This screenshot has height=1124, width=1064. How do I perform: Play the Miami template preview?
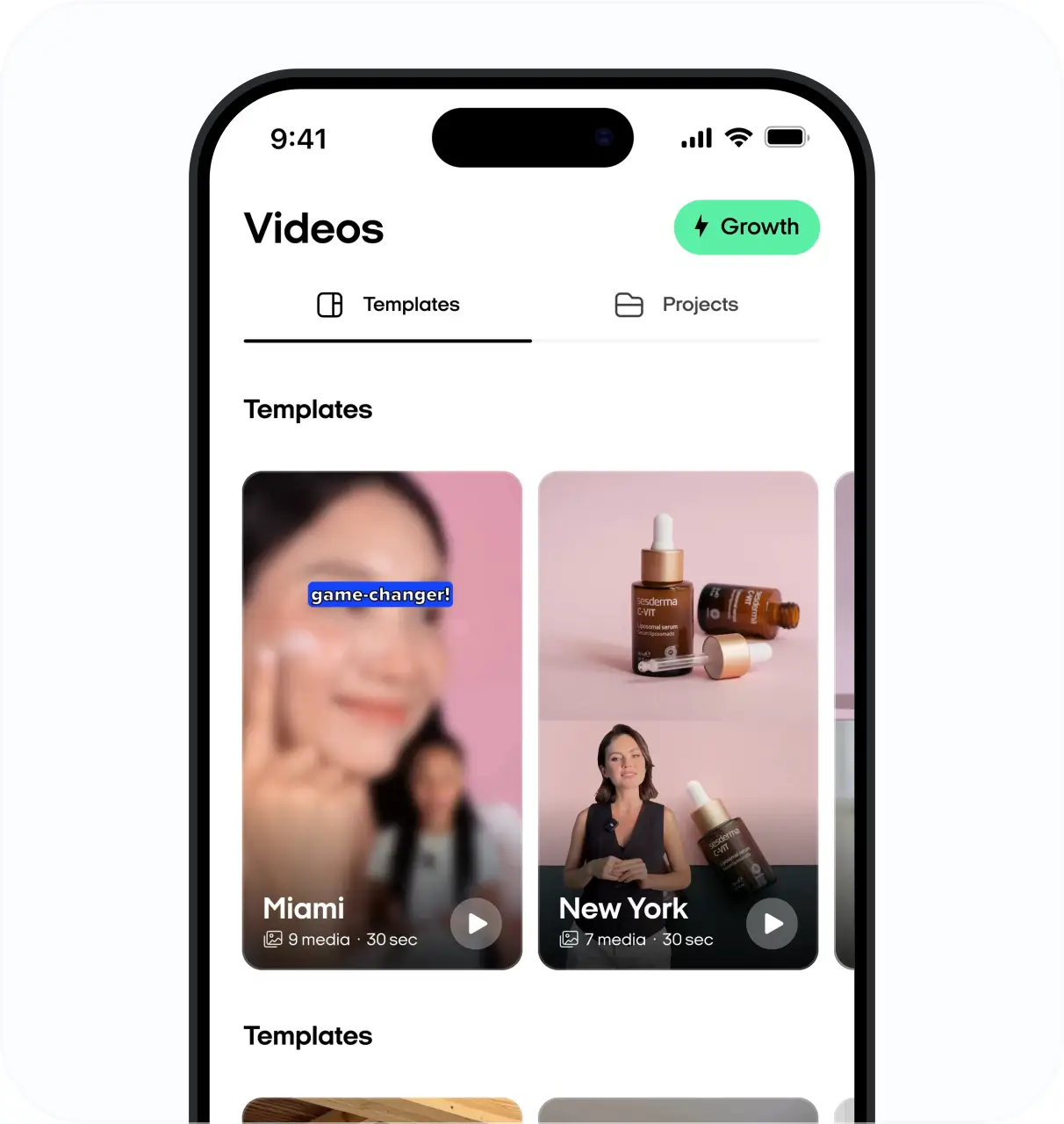click(x=476, y=923)
